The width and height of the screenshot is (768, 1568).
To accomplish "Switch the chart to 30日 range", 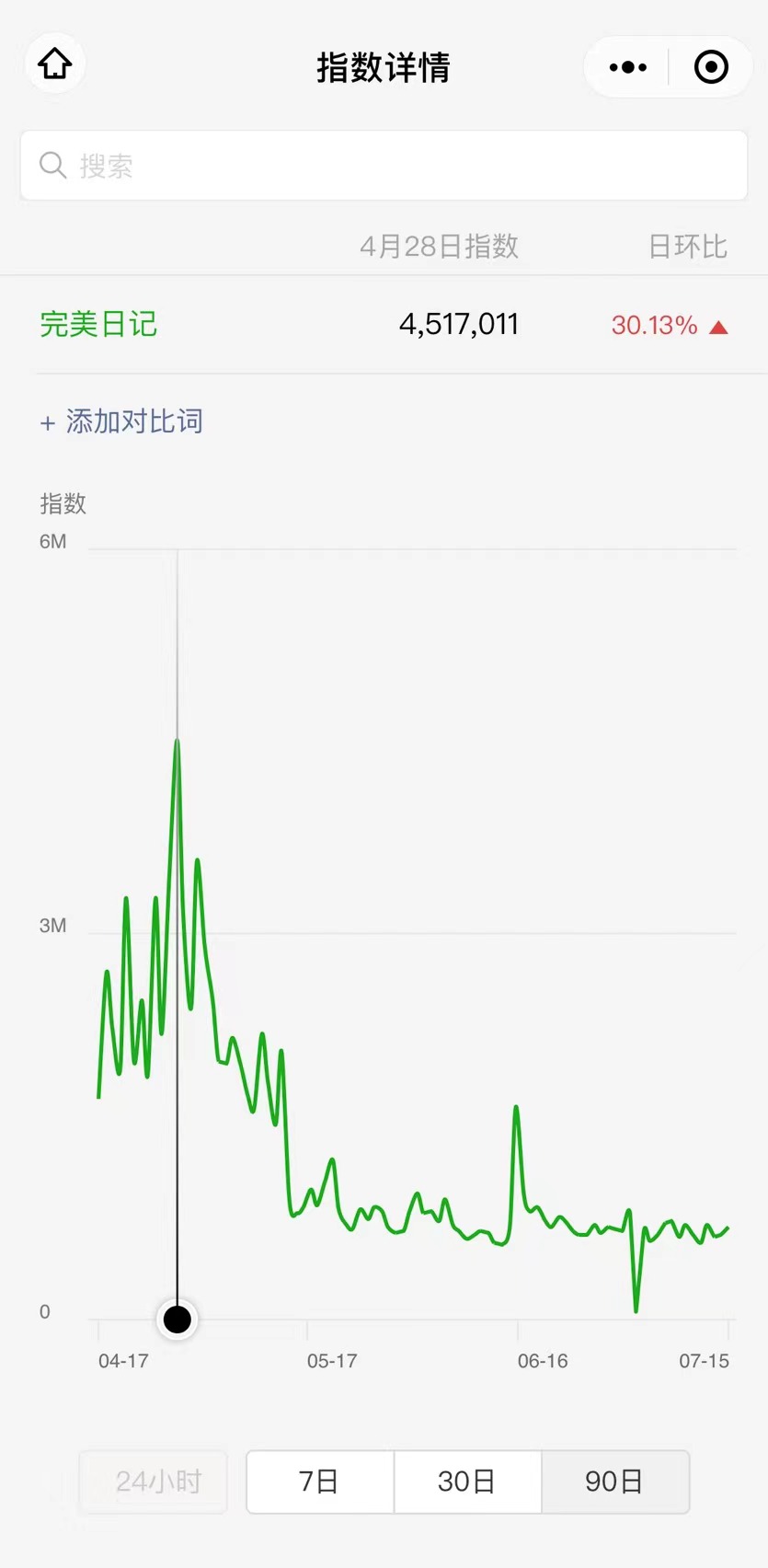I will point(467,1482).
